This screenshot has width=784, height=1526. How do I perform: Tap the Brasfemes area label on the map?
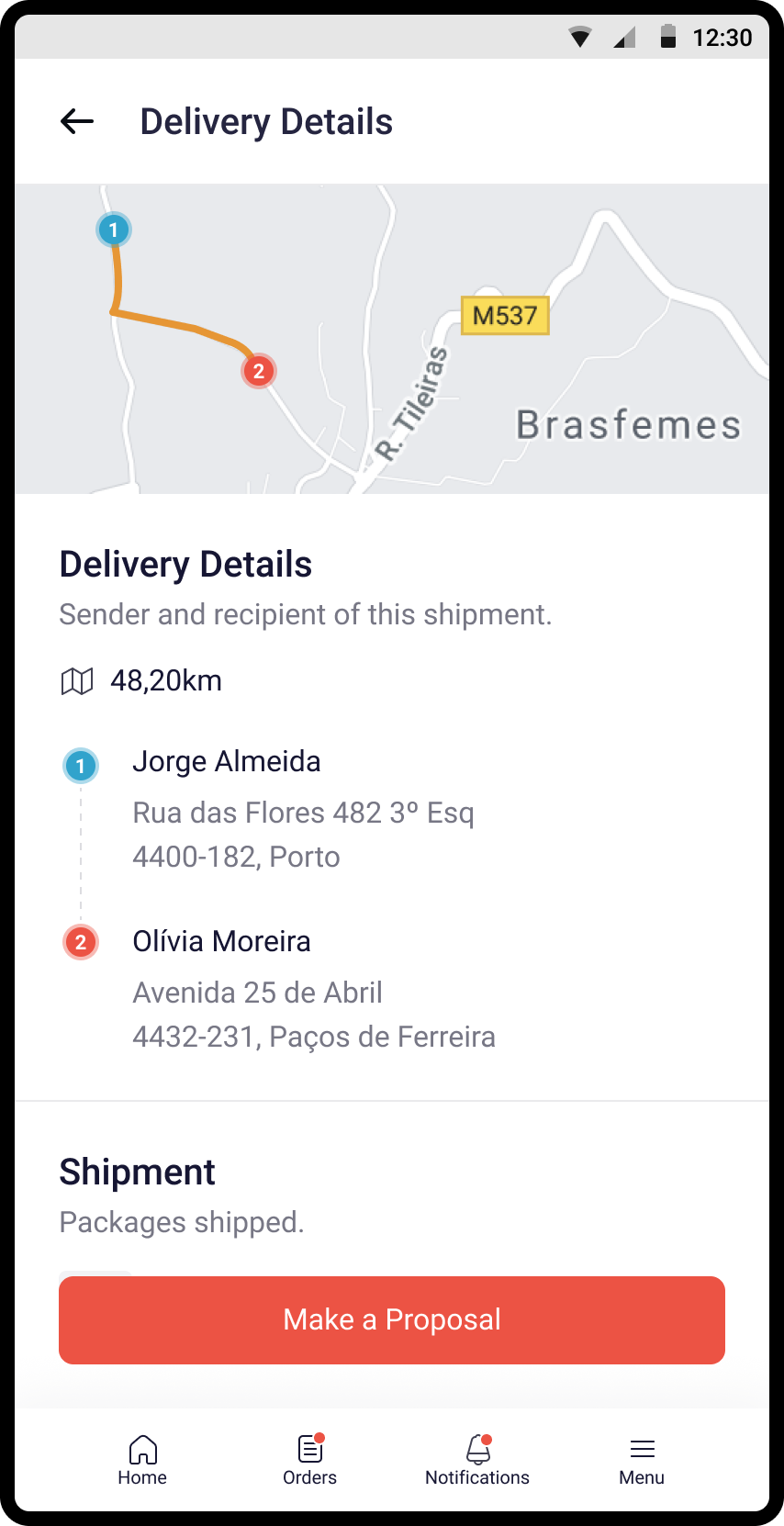[629, 423]
